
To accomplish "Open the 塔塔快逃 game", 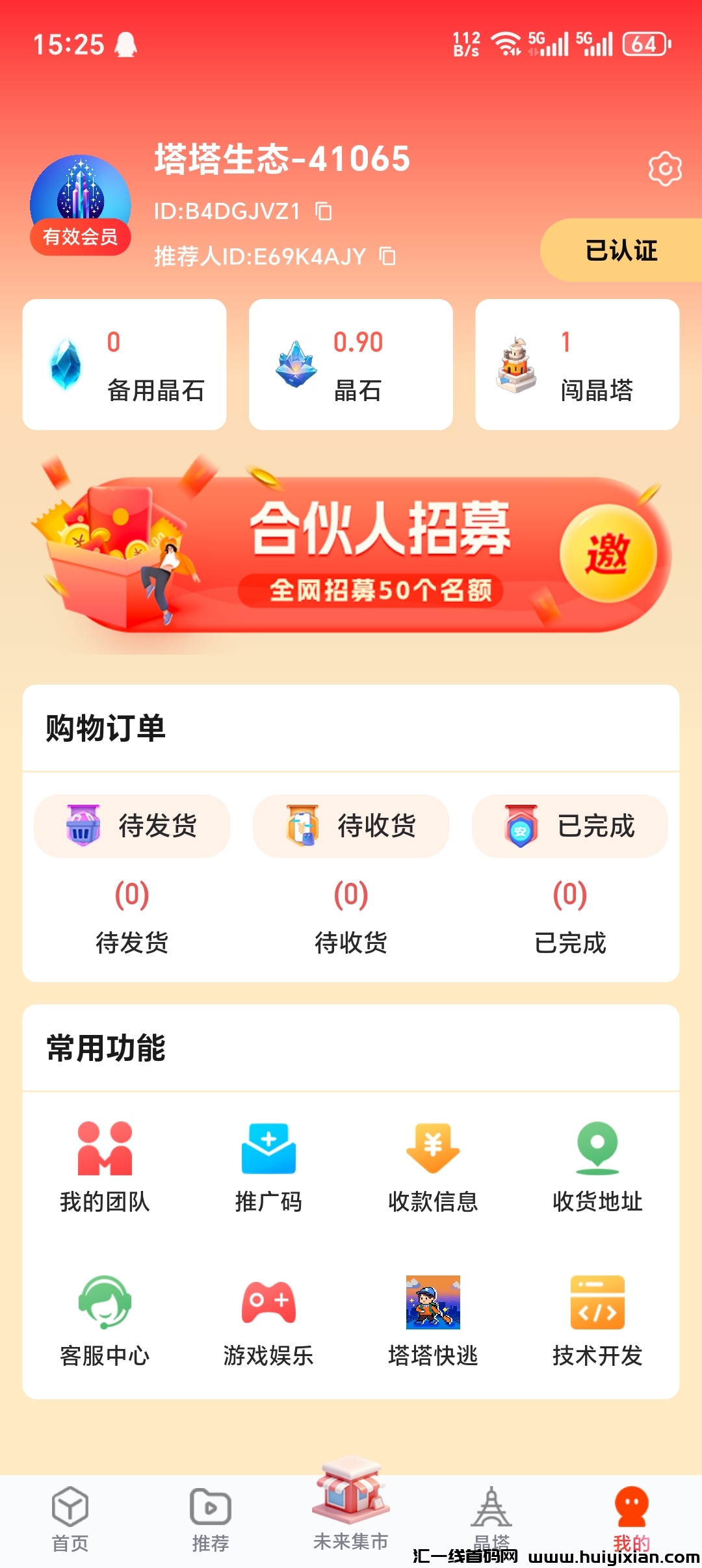I will coord(433,1320).
